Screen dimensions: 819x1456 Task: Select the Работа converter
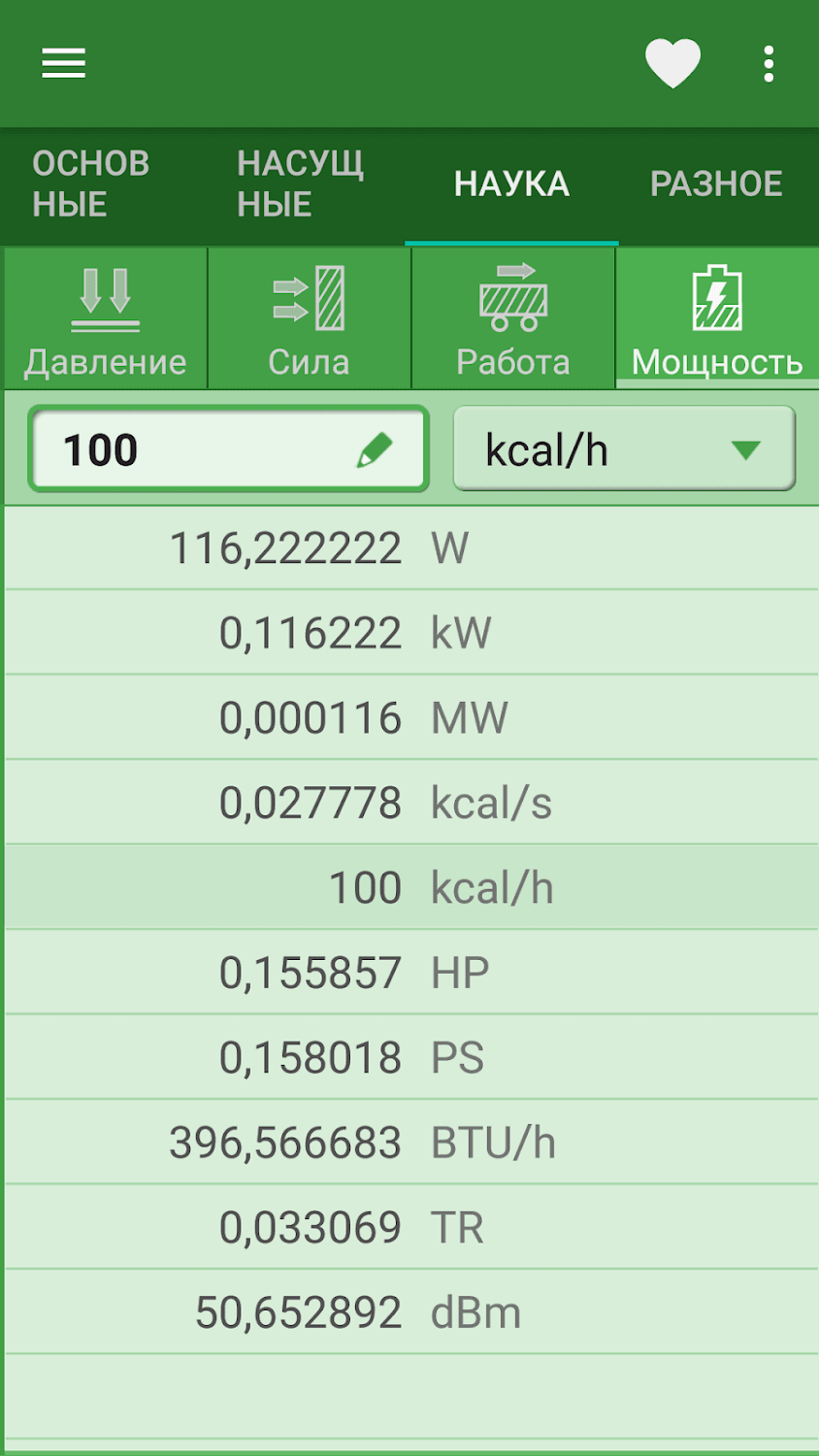coord(513,318)
